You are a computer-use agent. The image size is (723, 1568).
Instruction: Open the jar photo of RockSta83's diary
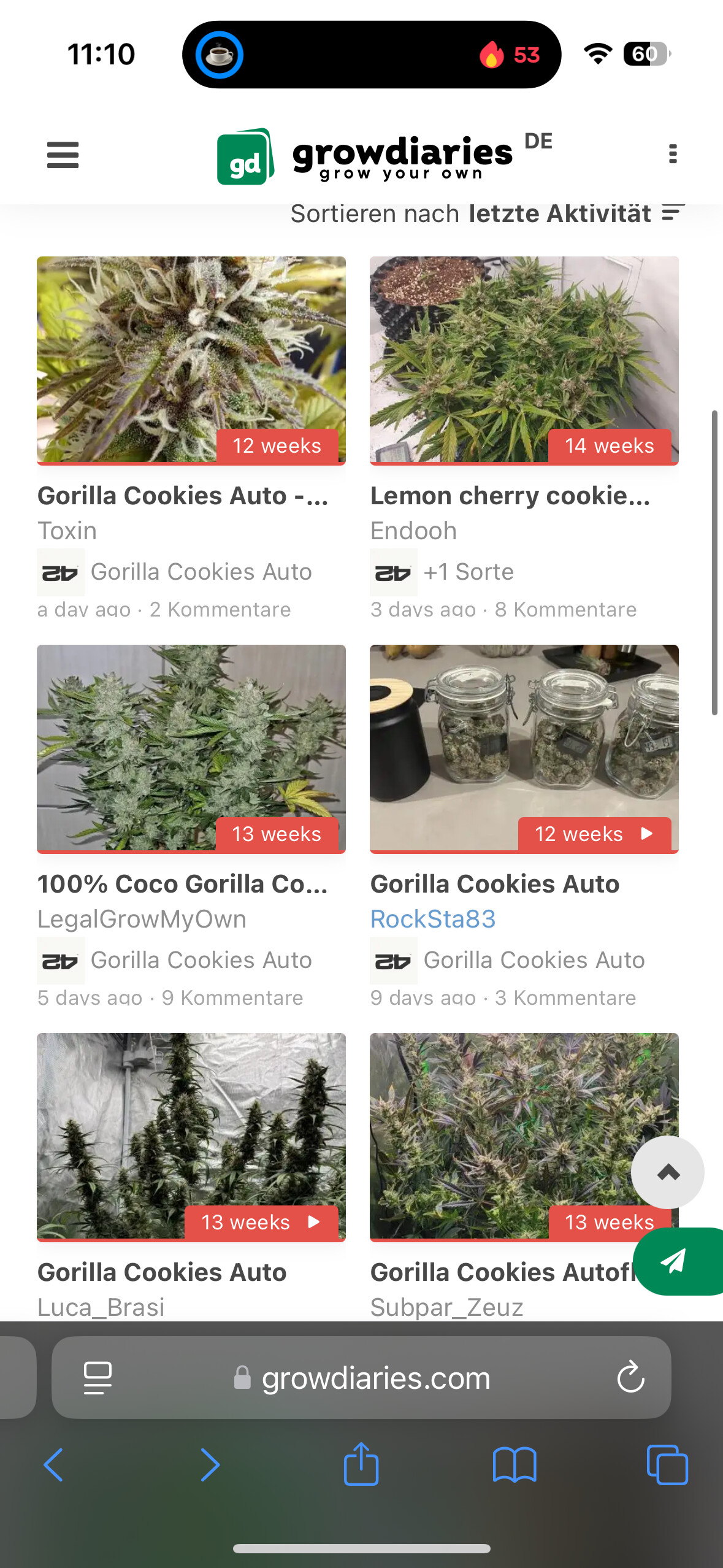coord(524,748)
